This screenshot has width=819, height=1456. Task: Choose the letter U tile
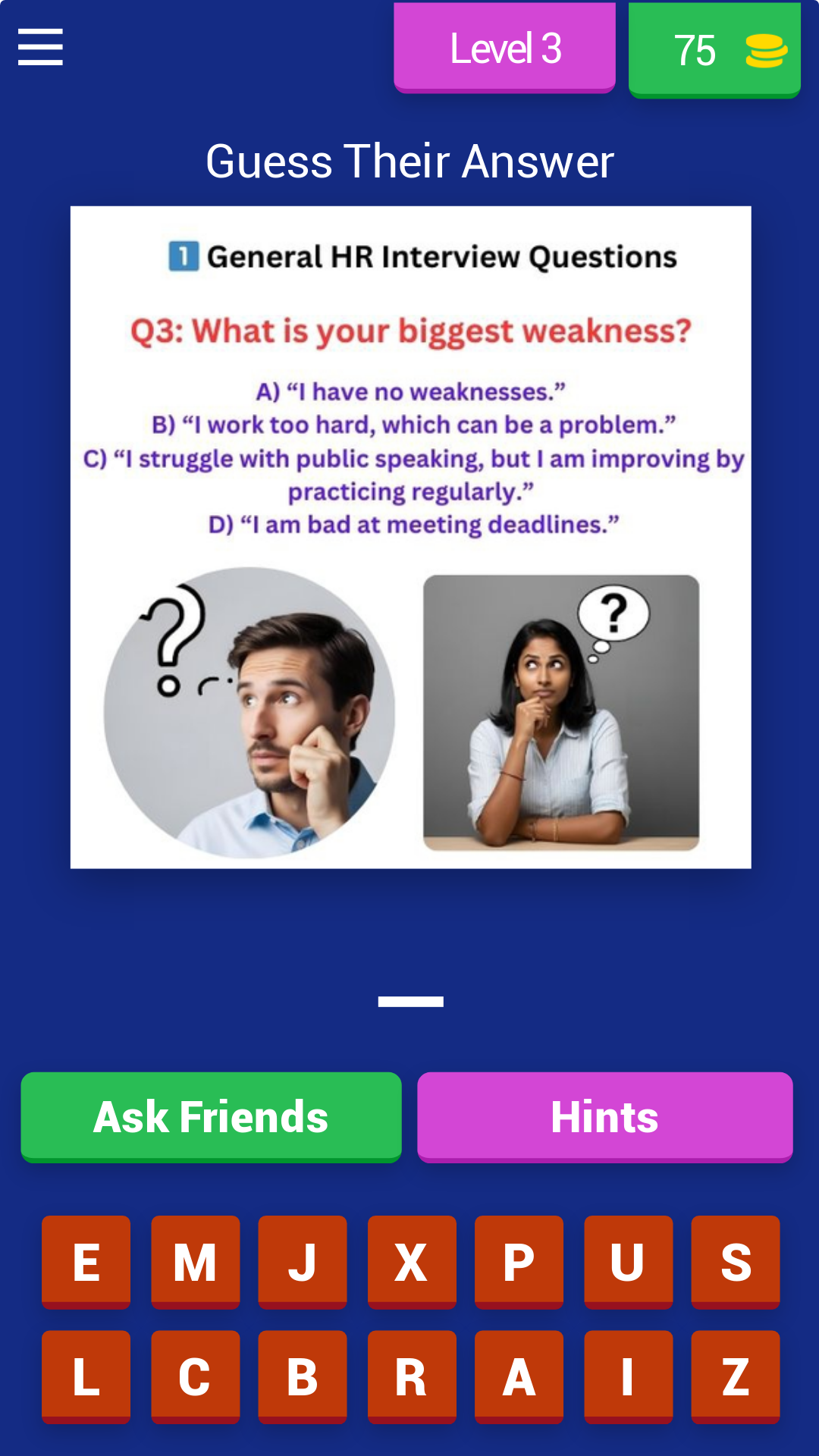628,1263
